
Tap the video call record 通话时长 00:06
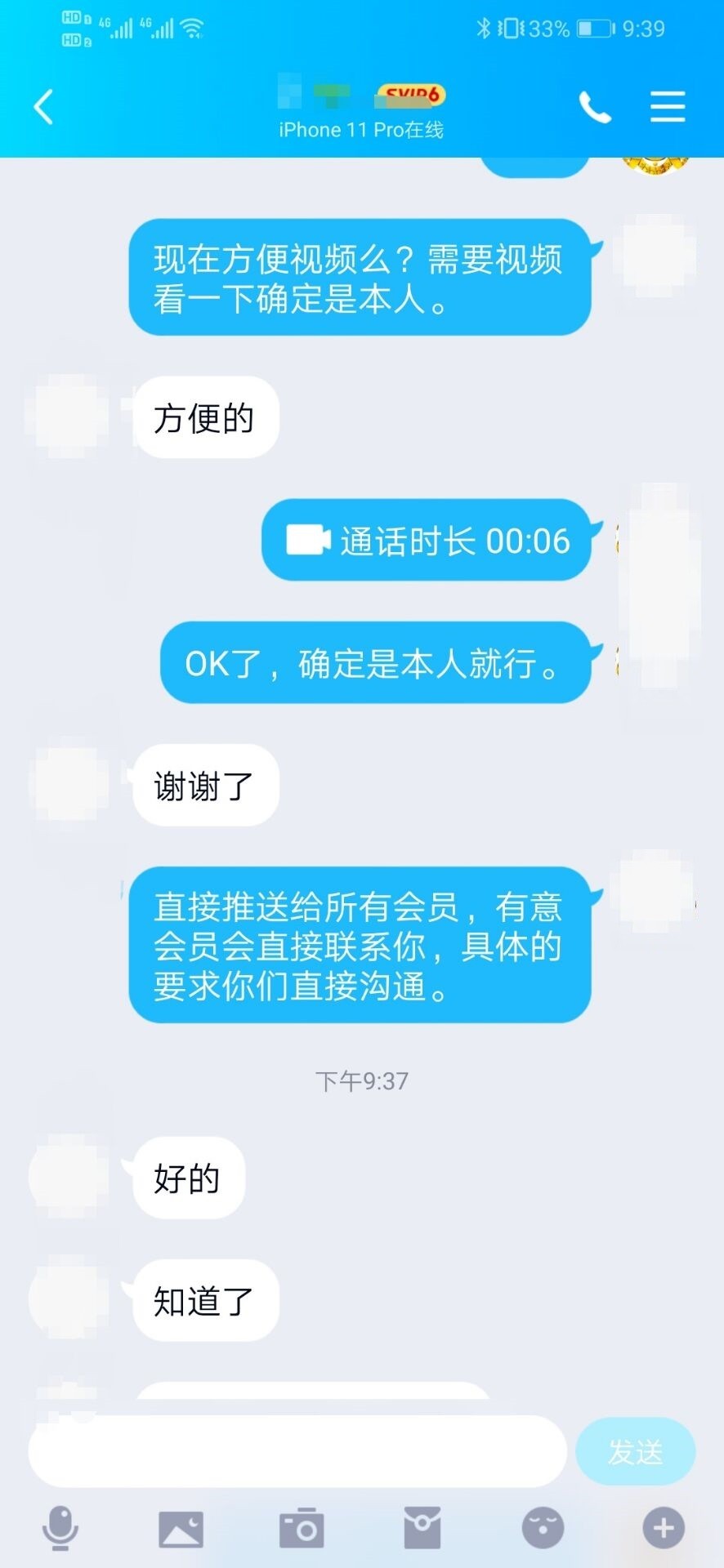pyautogui.click(x=427, y=541)
